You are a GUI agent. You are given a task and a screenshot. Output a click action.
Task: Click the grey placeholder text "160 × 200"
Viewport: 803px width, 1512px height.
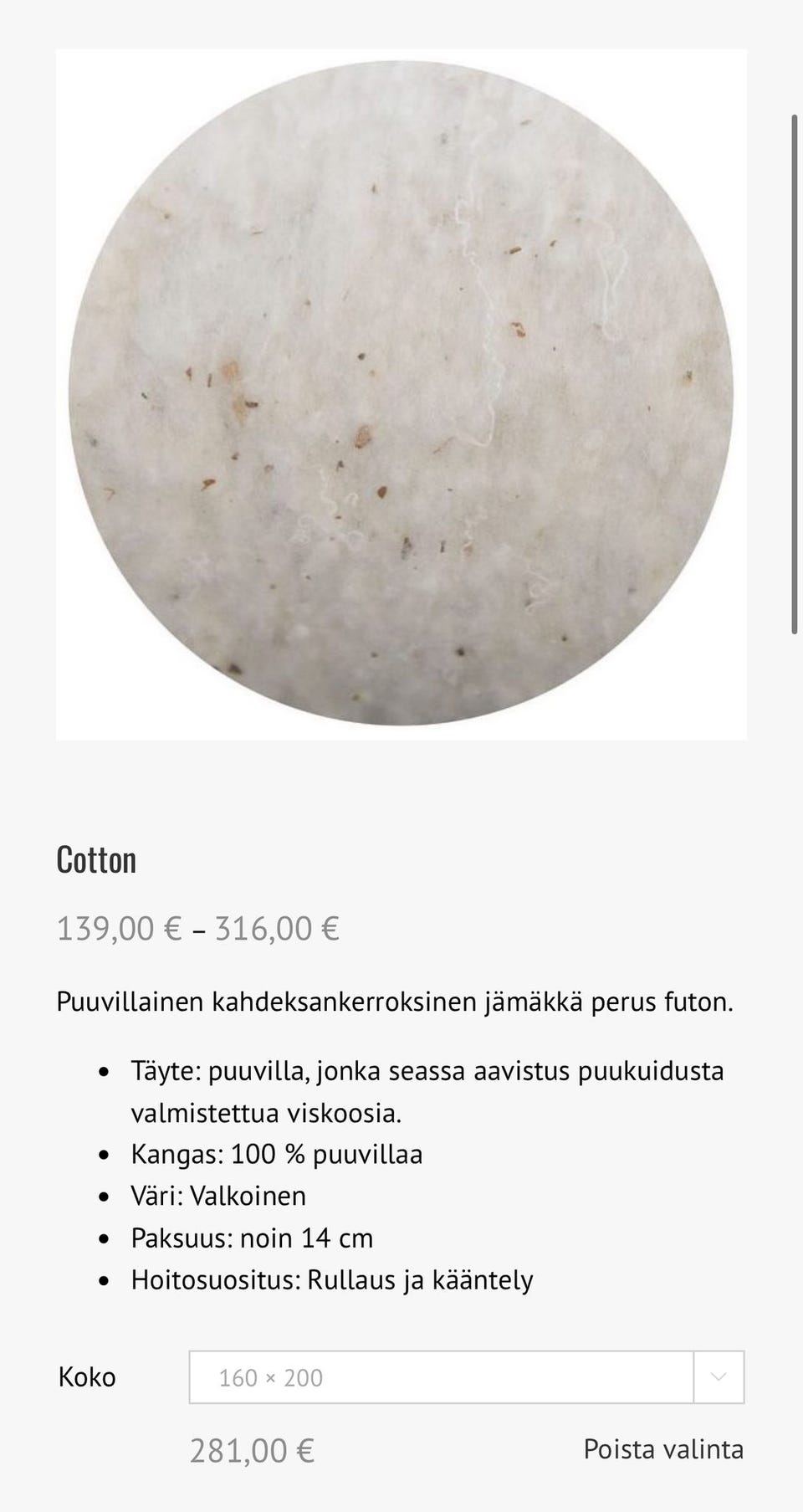coord(269,1377)
